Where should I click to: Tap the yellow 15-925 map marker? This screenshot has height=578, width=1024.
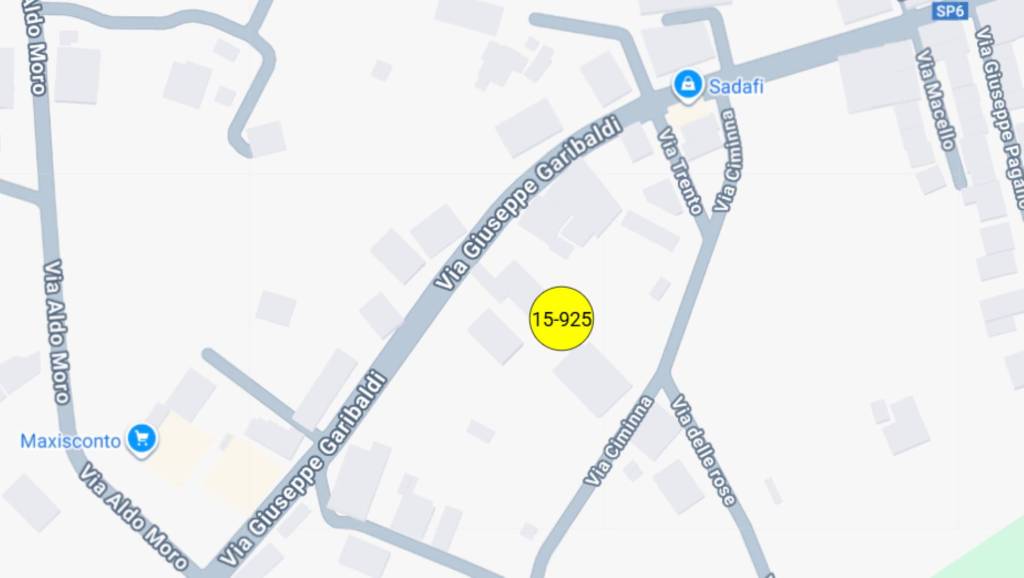(561, 319)
